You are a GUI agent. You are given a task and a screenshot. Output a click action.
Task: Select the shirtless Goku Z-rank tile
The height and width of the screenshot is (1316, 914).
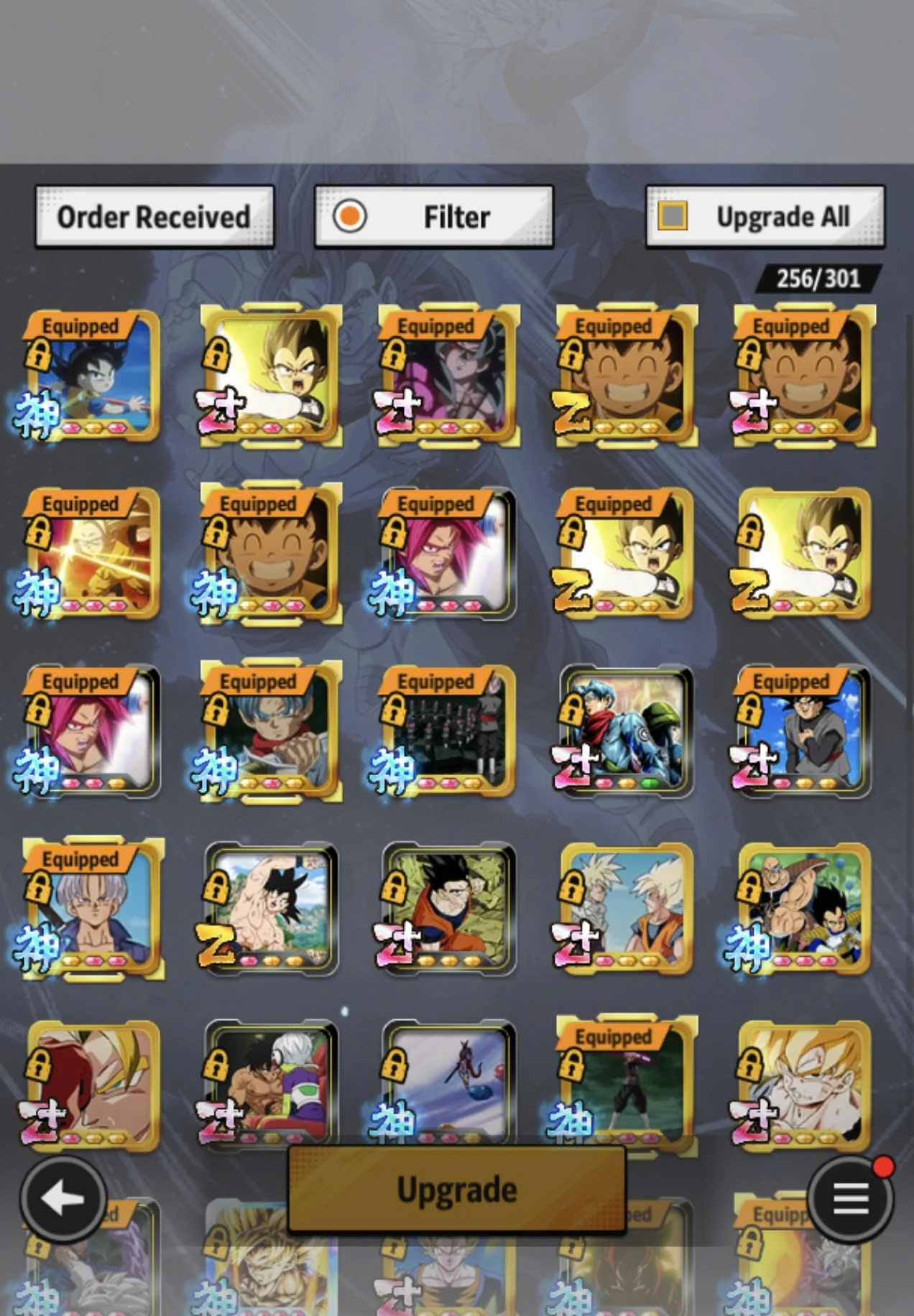click(x=270, y=909)
